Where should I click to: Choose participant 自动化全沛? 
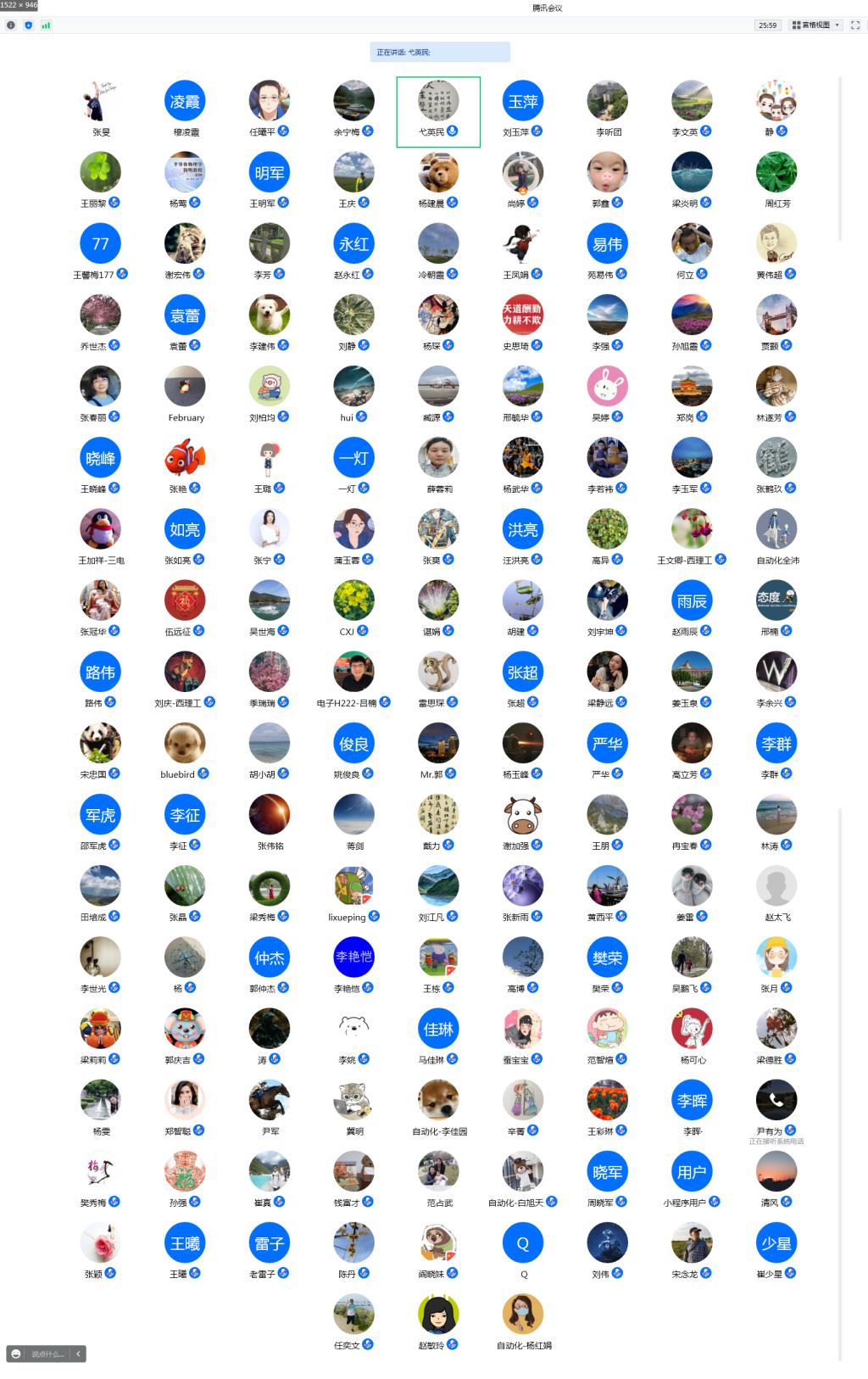776,531
